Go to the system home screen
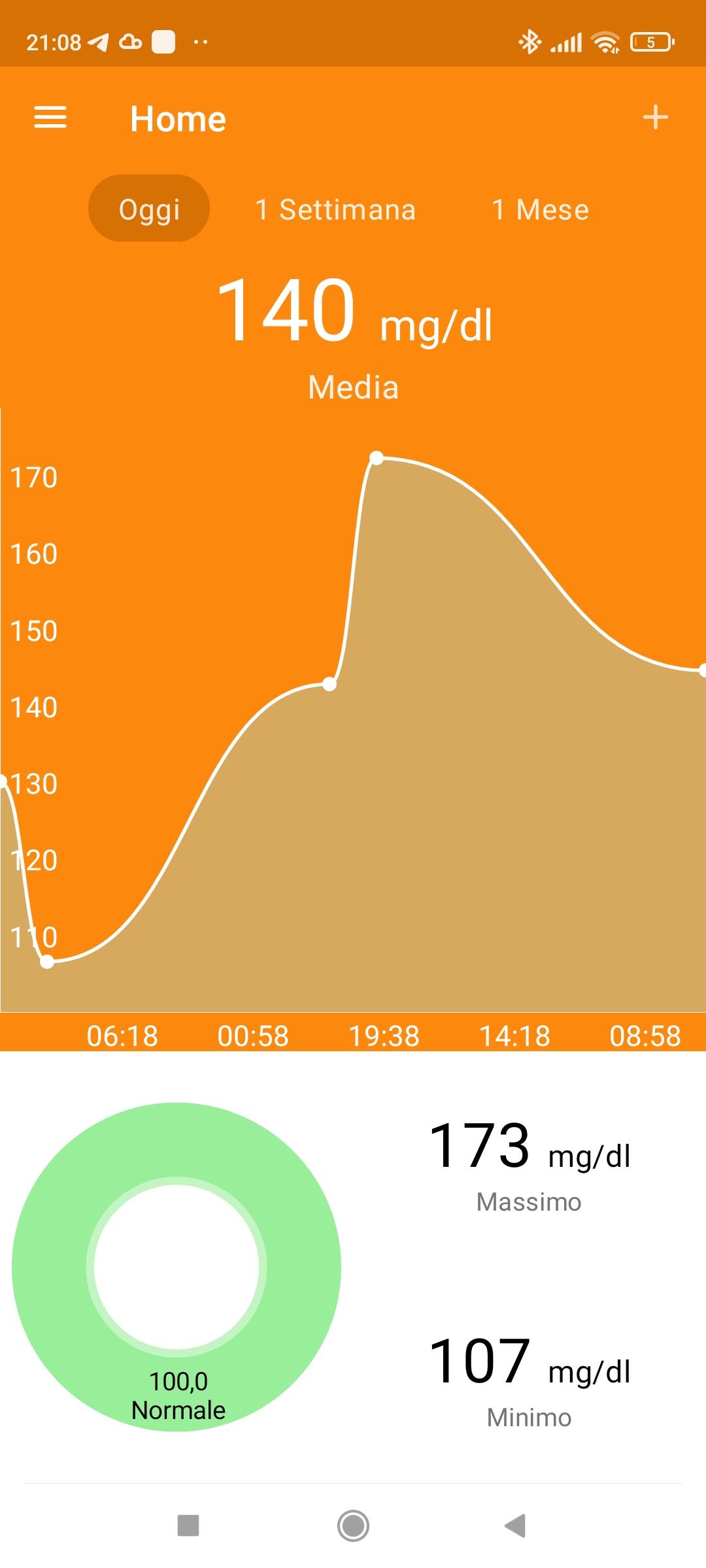Screen dimensions: 706x1568 pos(353,1526)
